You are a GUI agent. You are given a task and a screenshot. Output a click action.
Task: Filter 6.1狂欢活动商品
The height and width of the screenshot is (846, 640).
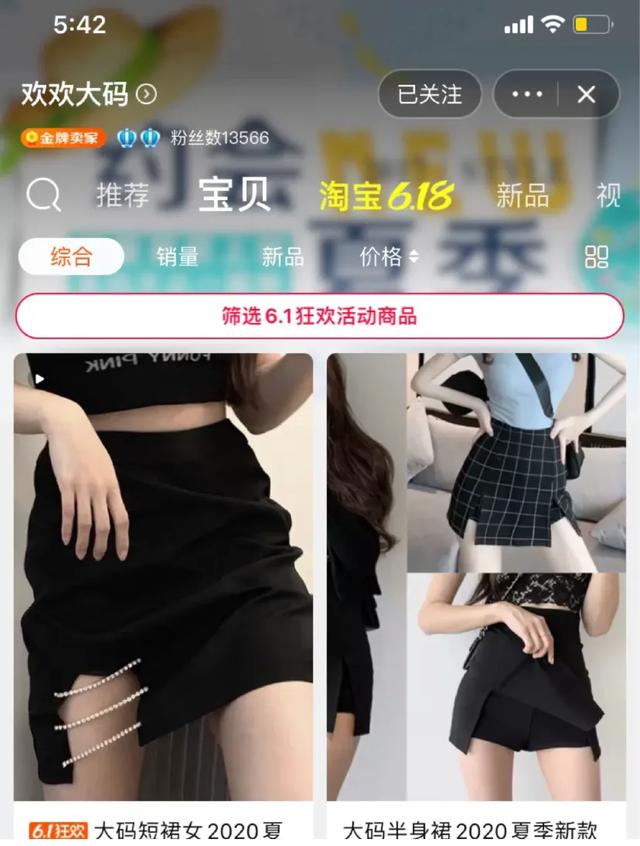click(319, 317)
